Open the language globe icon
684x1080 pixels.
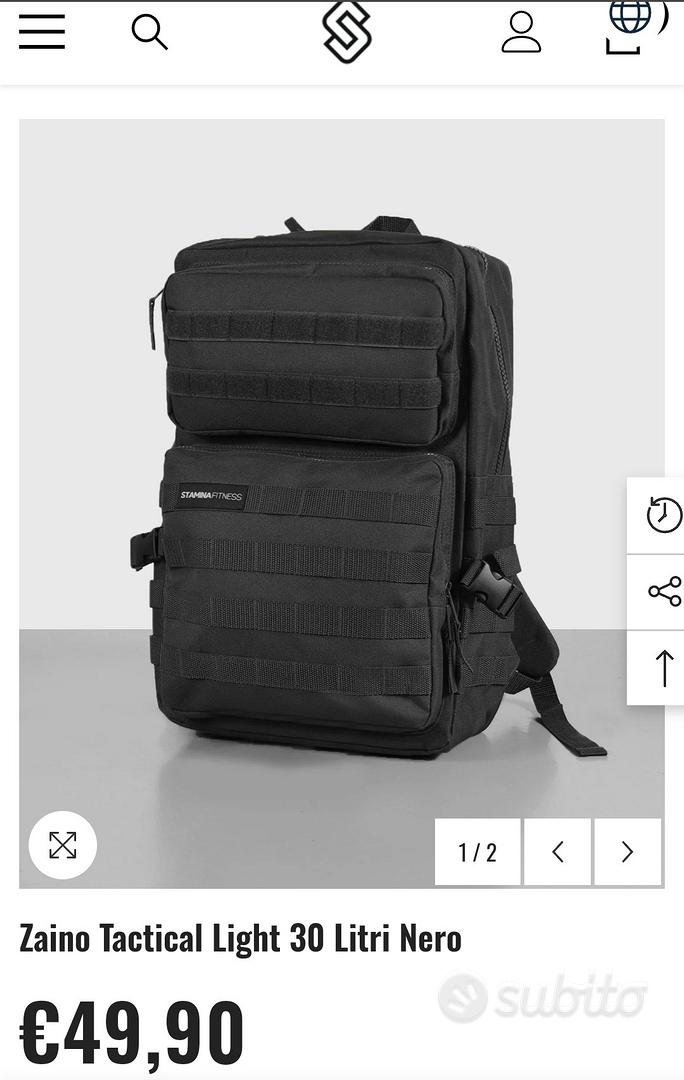pos(630,15)
